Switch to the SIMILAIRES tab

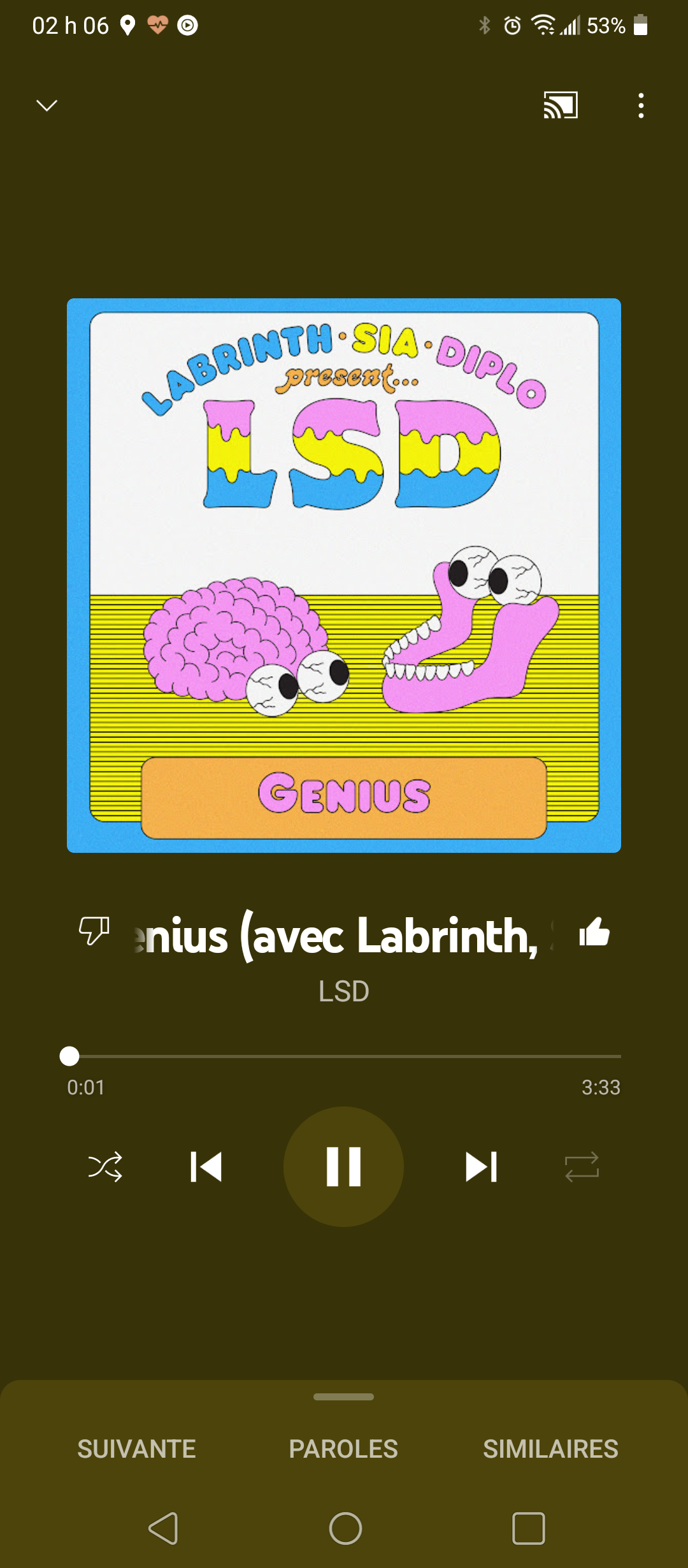pyautogui.click(x=550, y=1449)
